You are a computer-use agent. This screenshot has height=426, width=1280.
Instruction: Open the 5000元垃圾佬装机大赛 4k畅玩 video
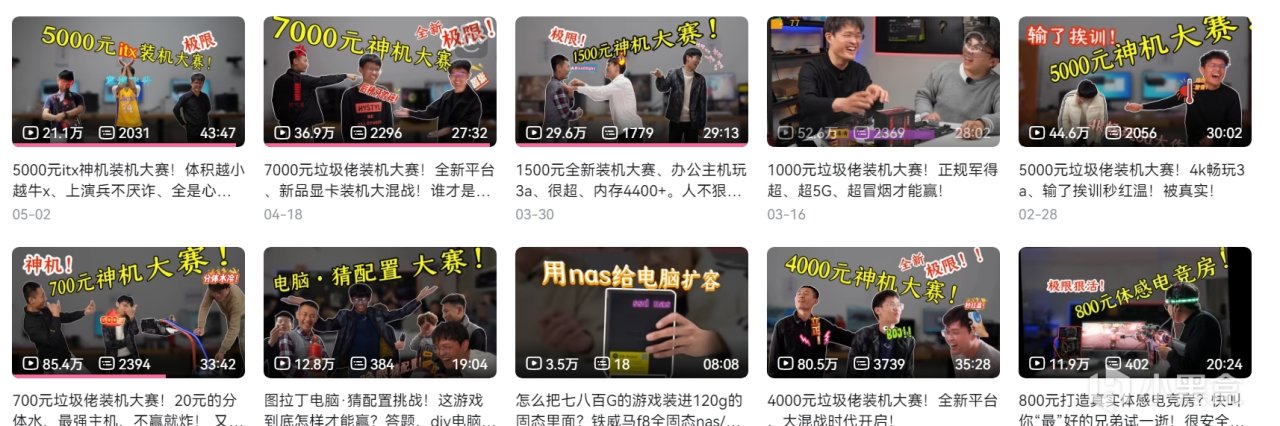[1135, 81]
